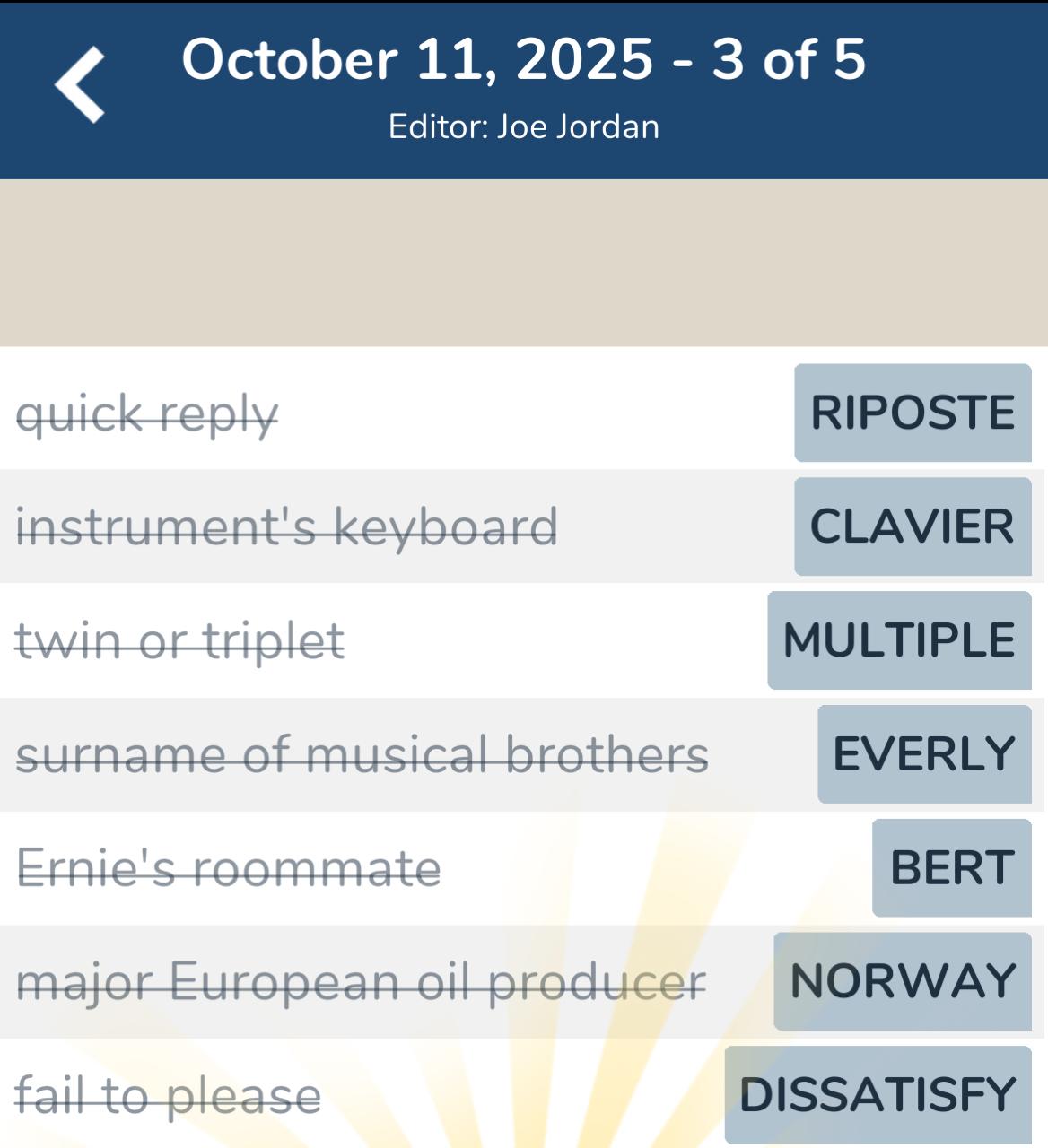Viewport: 1048px width, 1148px height.
Task: Tap the RIPOSTE answer tile
Action: click(x=913, y=413)
